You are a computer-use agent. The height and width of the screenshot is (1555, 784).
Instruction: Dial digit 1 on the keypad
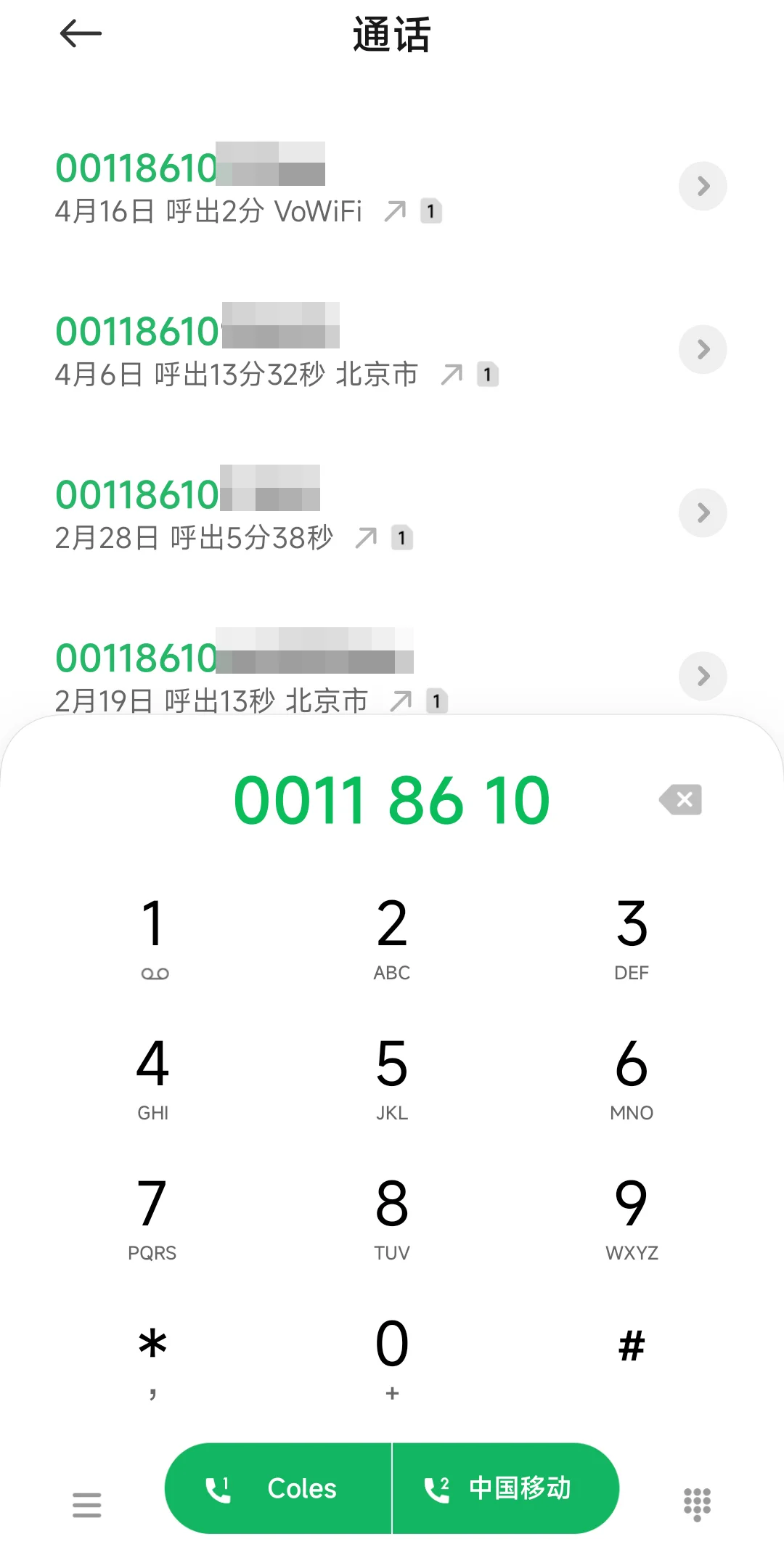[152, 936]
